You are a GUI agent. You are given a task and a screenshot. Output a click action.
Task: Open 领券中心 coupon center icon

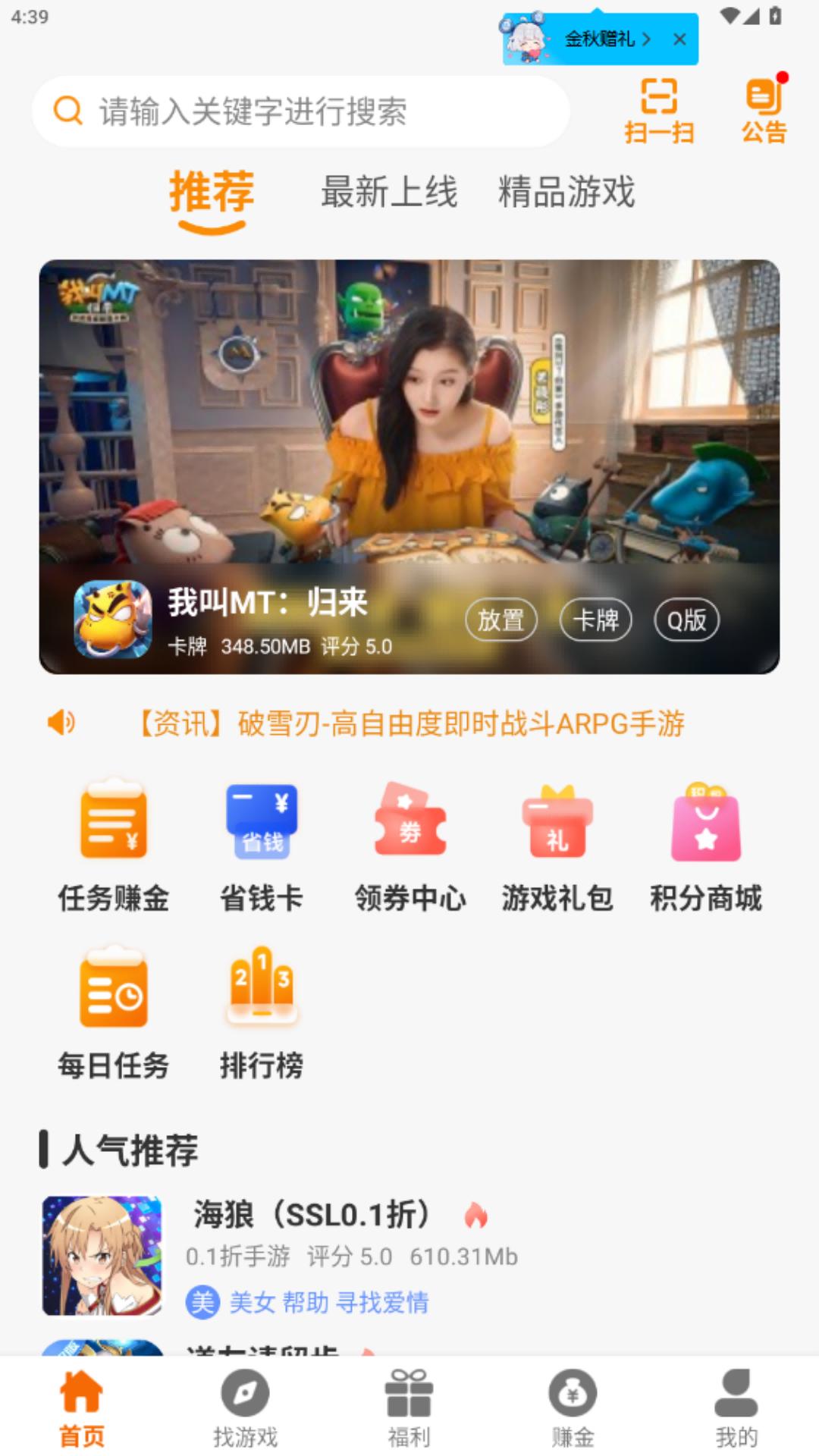(x=409, y=842)
